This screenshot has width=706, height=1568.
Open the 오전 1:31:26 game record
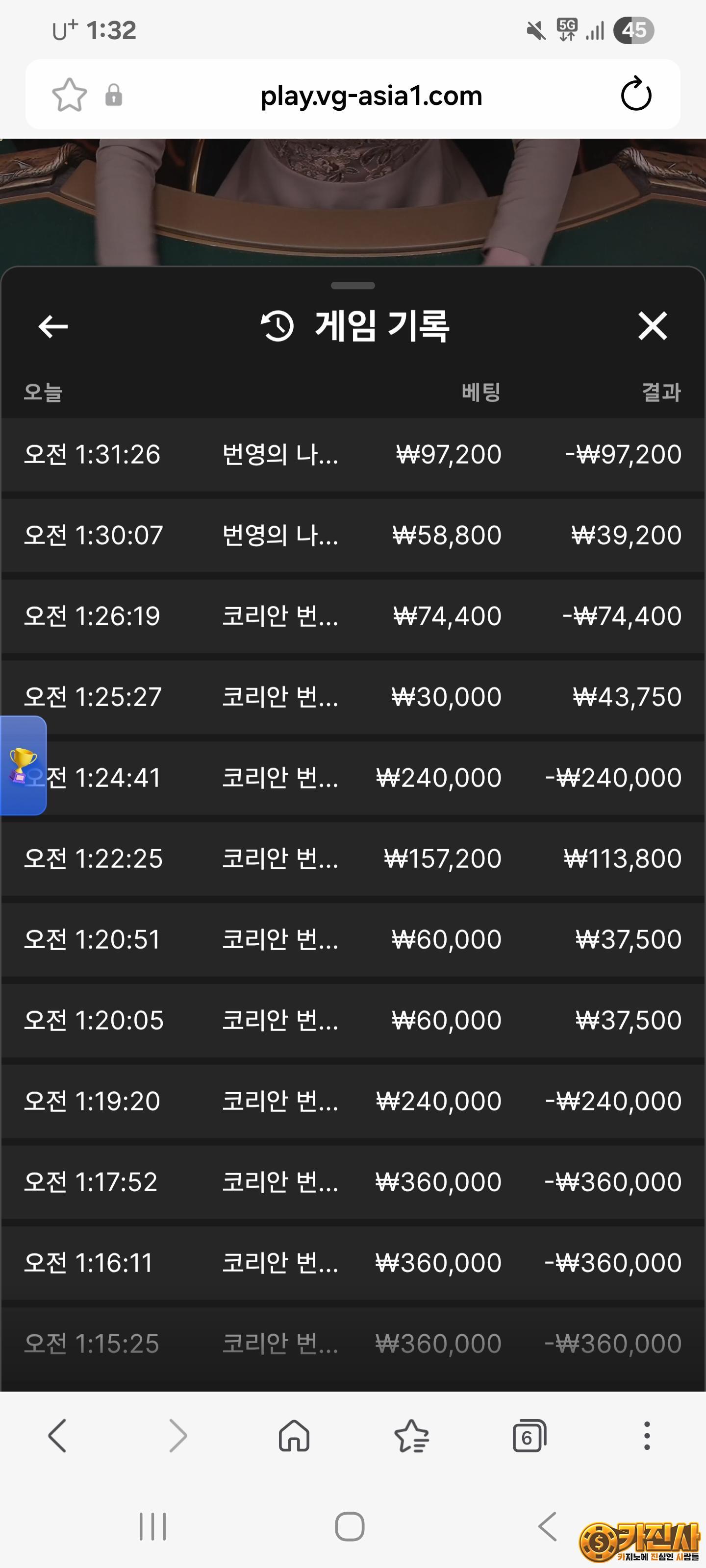click(353, 454)
